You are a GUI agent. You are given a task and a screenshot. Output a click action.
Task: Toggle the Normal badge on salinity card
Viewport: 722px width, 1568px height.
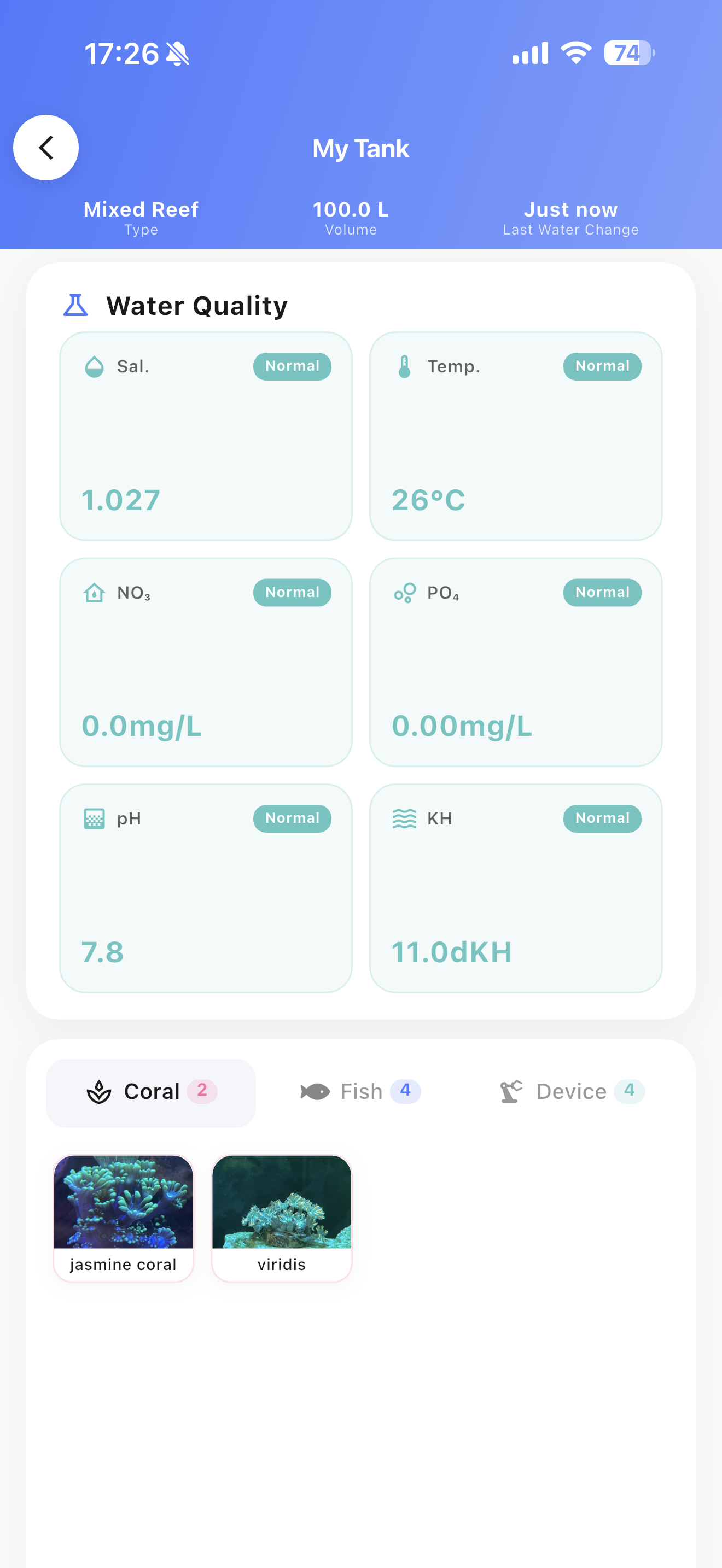tap(292, 366)
